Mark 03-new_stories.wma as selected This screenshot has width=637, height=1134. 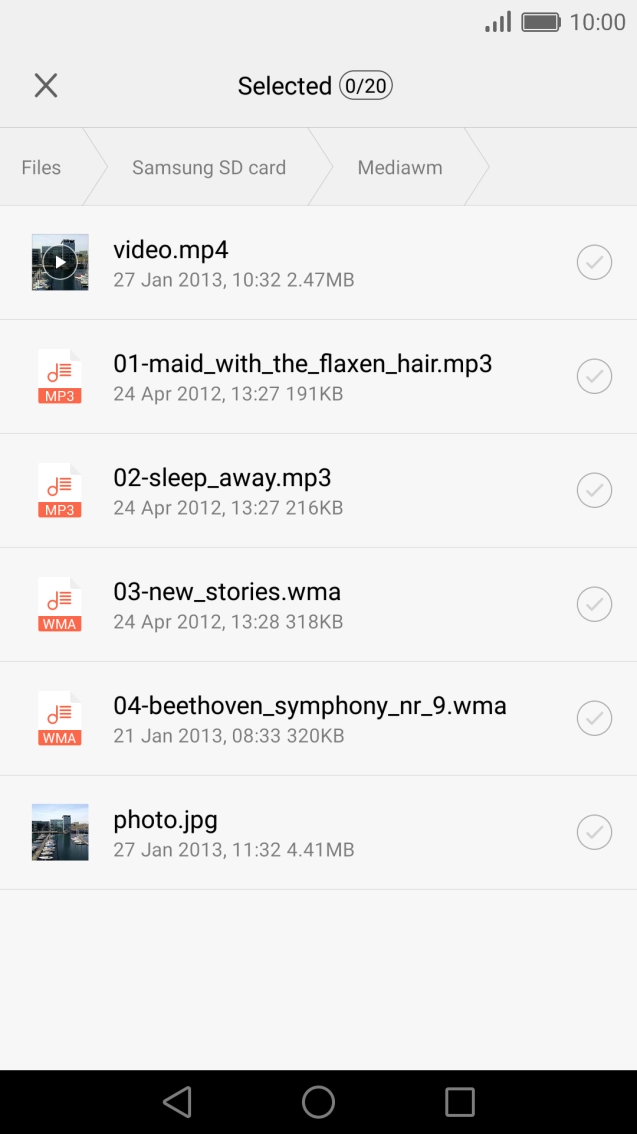[x=594, y=604]
